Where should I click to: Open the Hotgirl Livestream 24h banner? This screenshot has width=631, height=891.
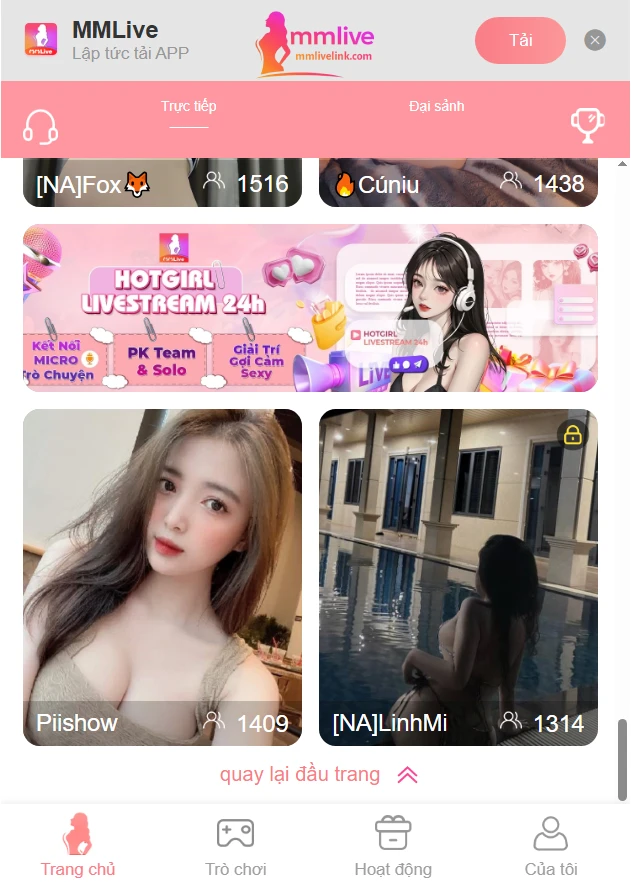pos(310,308)
